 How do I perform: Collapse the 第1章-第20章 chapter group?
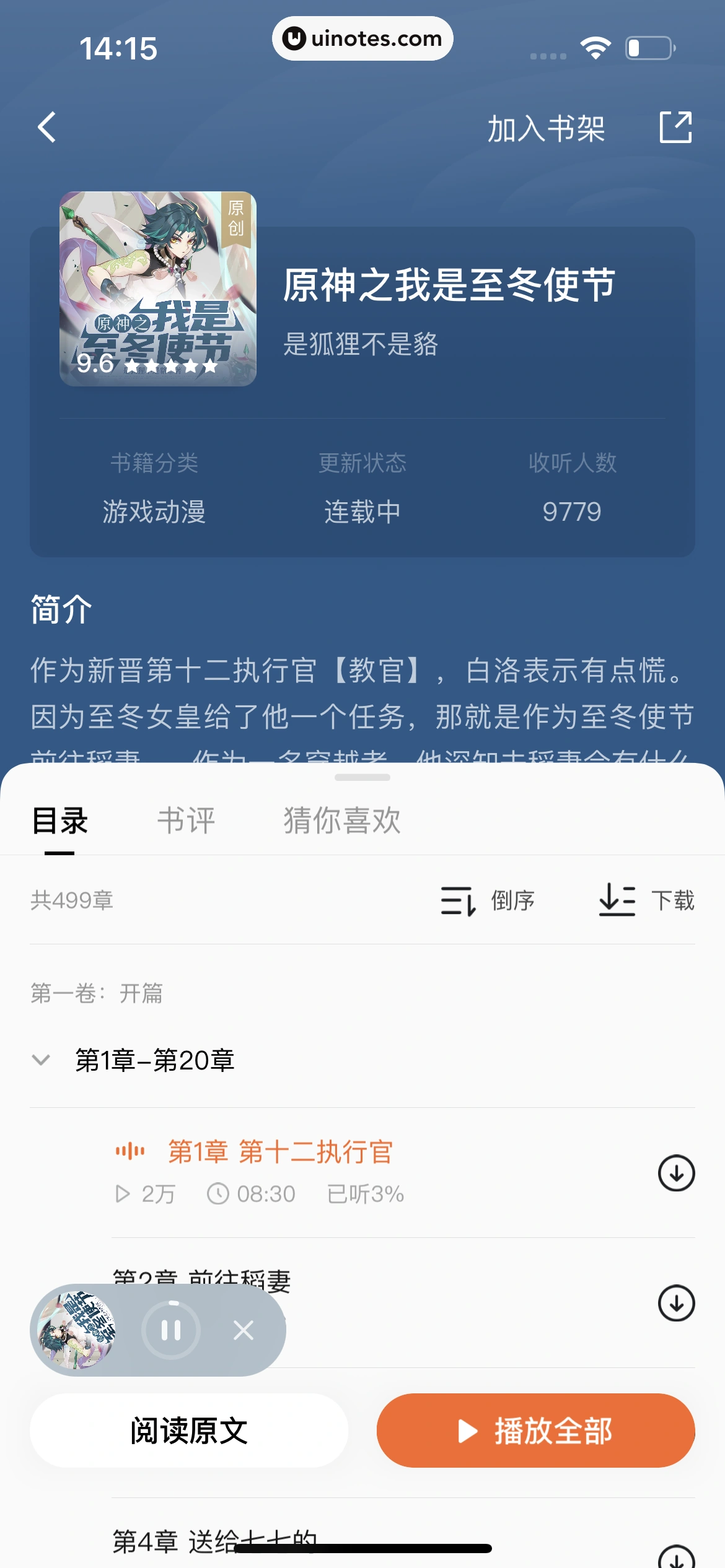41,1060
